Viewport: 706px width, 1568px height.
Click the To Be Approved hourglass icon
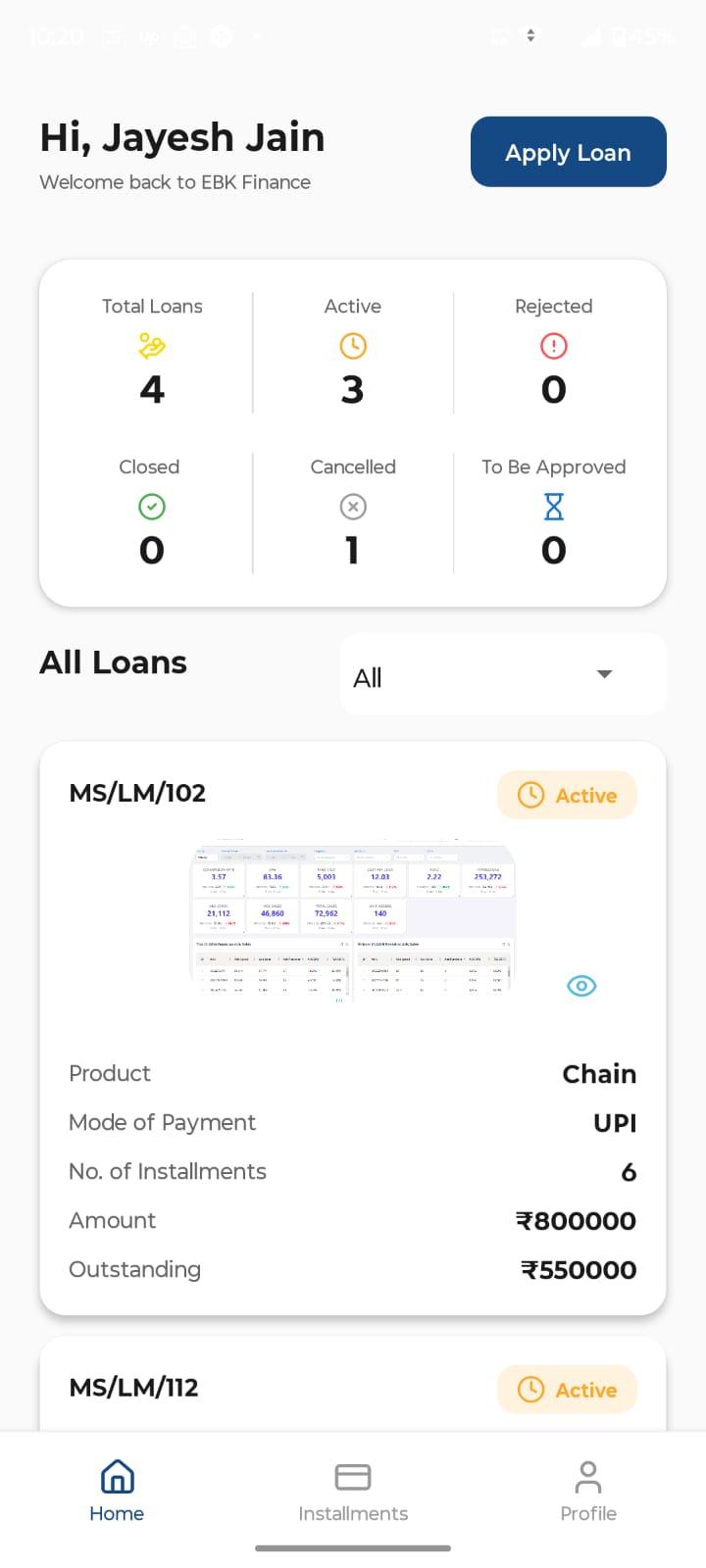(553, 507)
